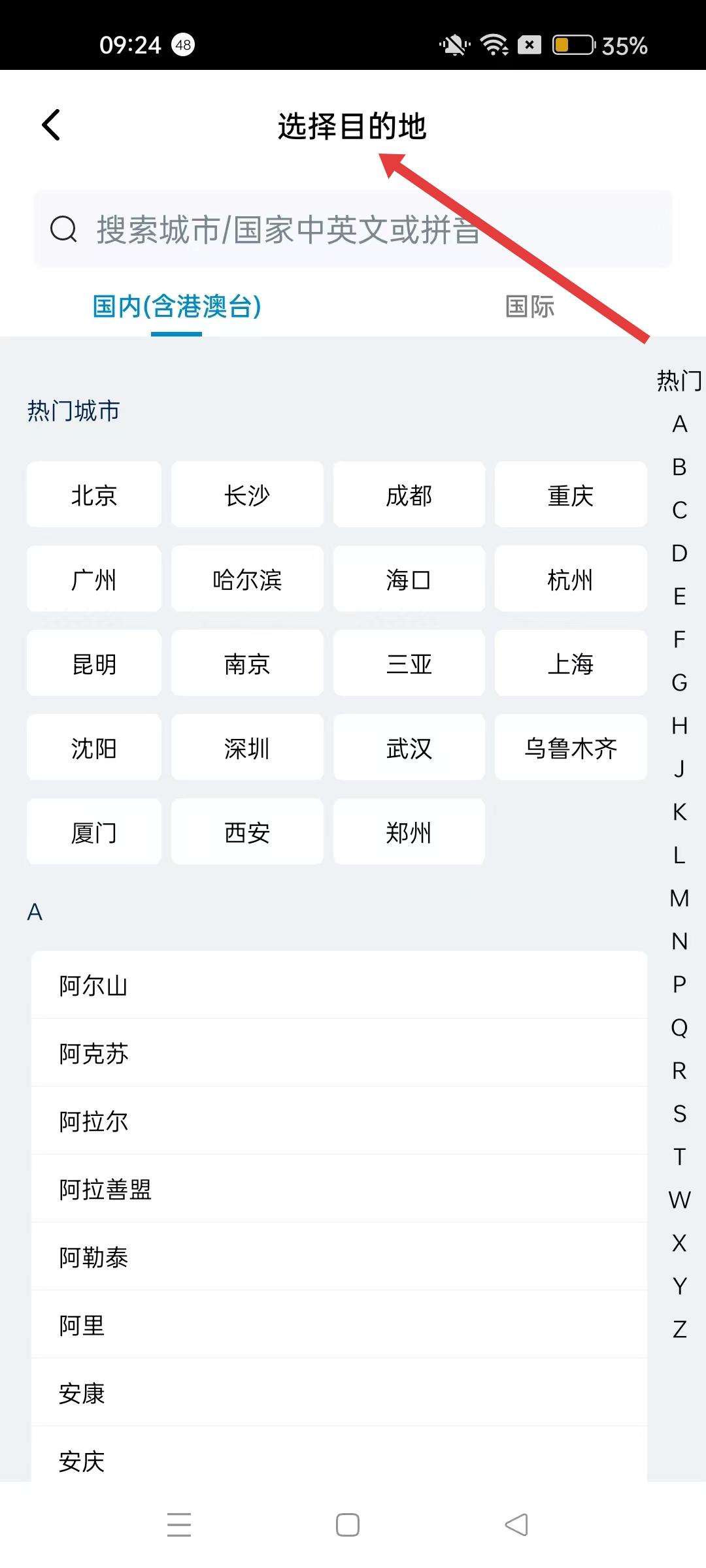Pick 上海 as destination

click(570, 664)
